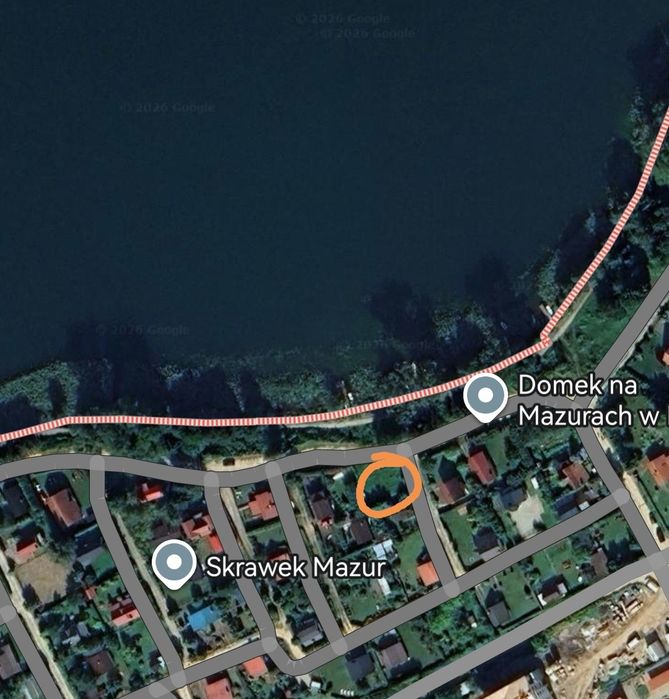The height and width of the screenshot is (699, 669).
Task: Open the Skrawek Mazur place marker
Action: click(x=175, y=563)
